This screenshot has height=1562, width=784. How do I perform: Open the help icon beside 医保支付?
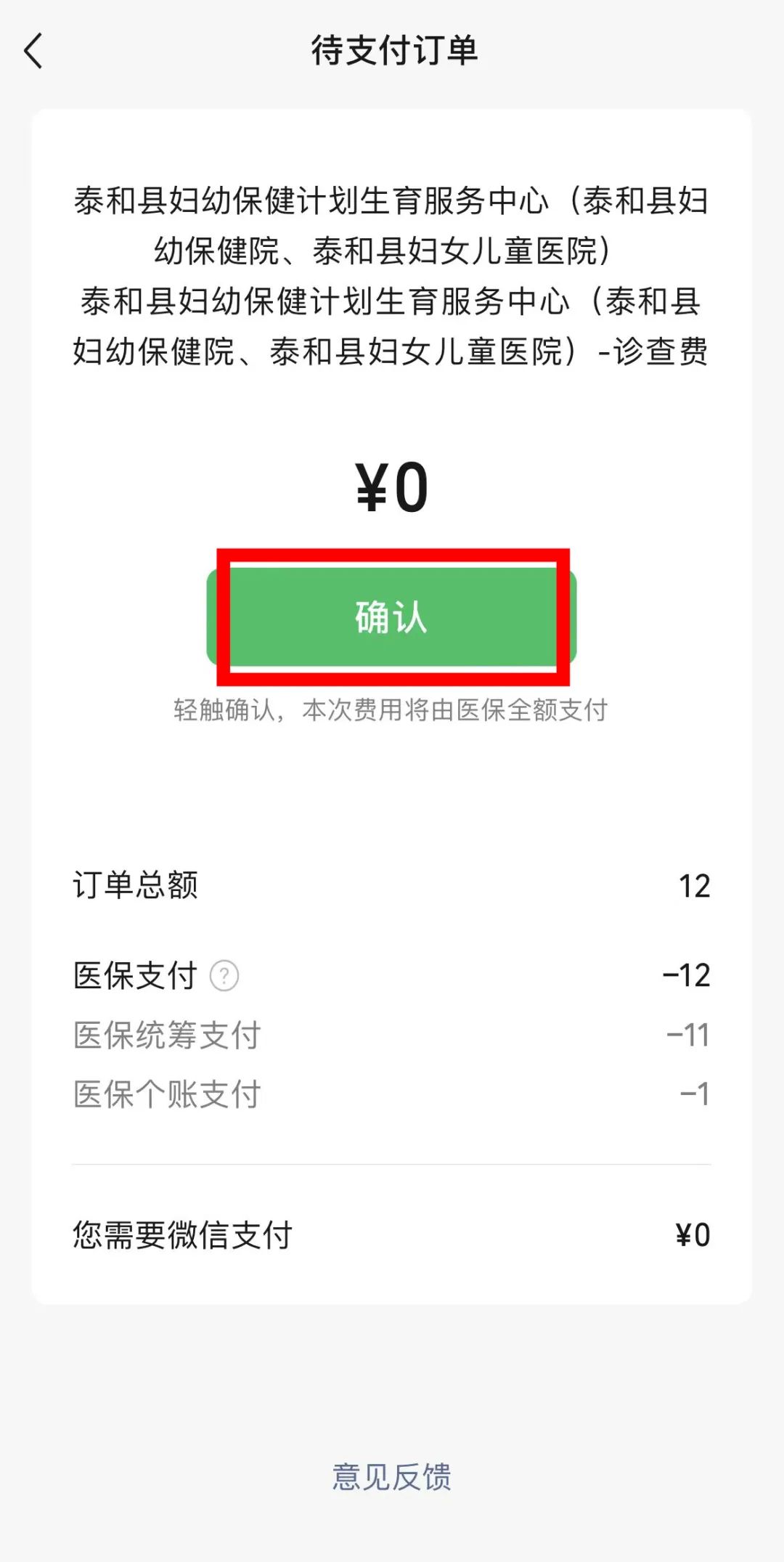[224, 975]
